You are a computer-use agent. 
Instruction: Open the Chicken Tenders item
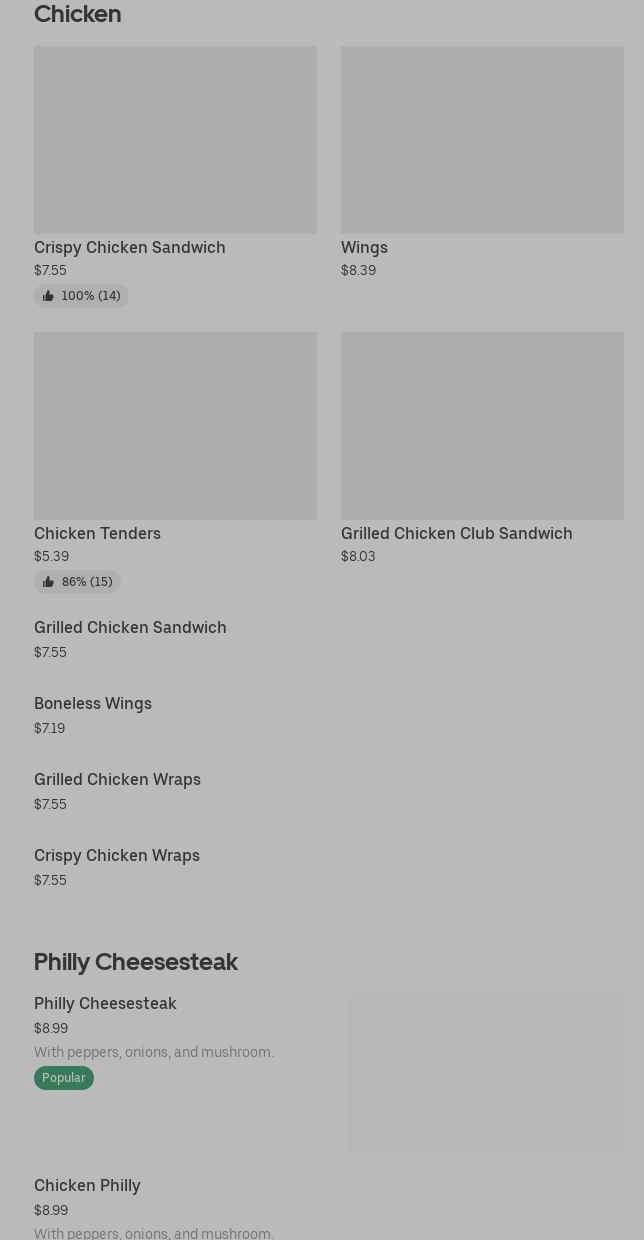(175, 462)
